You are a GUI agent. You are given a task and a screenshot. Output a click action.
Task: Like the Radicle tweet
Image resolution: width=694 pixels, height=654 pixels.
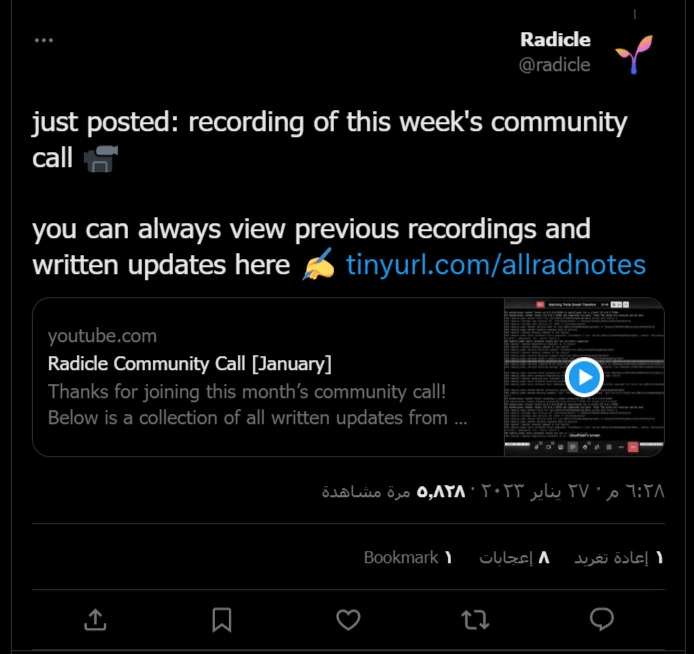(348, 620)
